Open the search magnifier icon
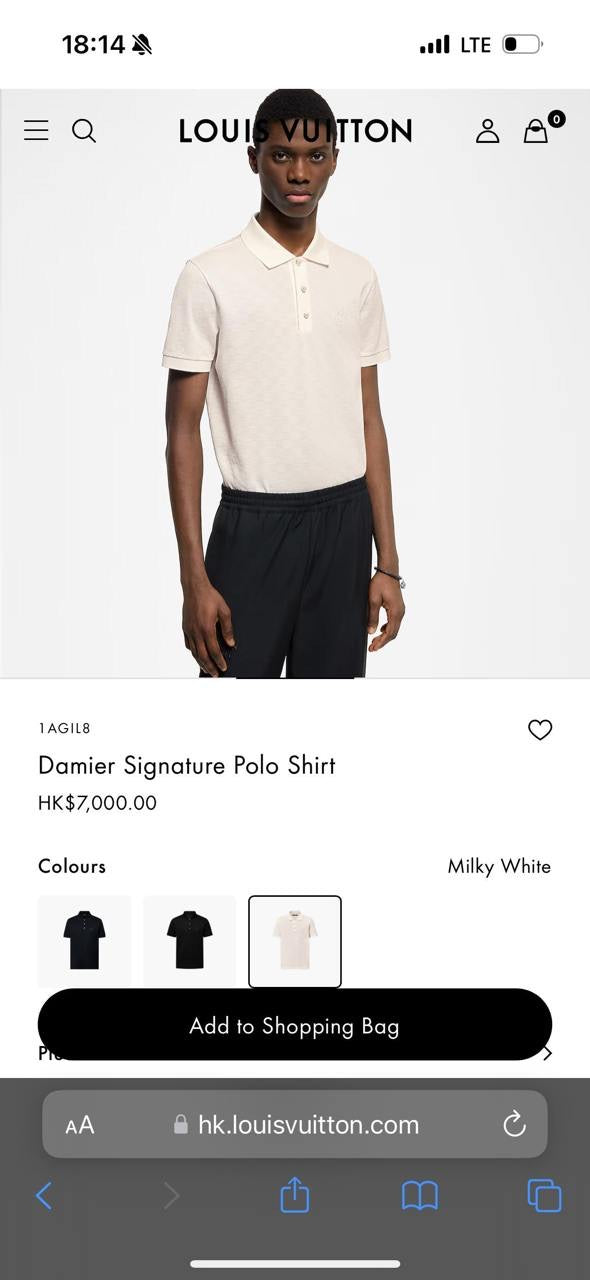The width and height of the screenshot is (590, 1280). pos(84,131)
